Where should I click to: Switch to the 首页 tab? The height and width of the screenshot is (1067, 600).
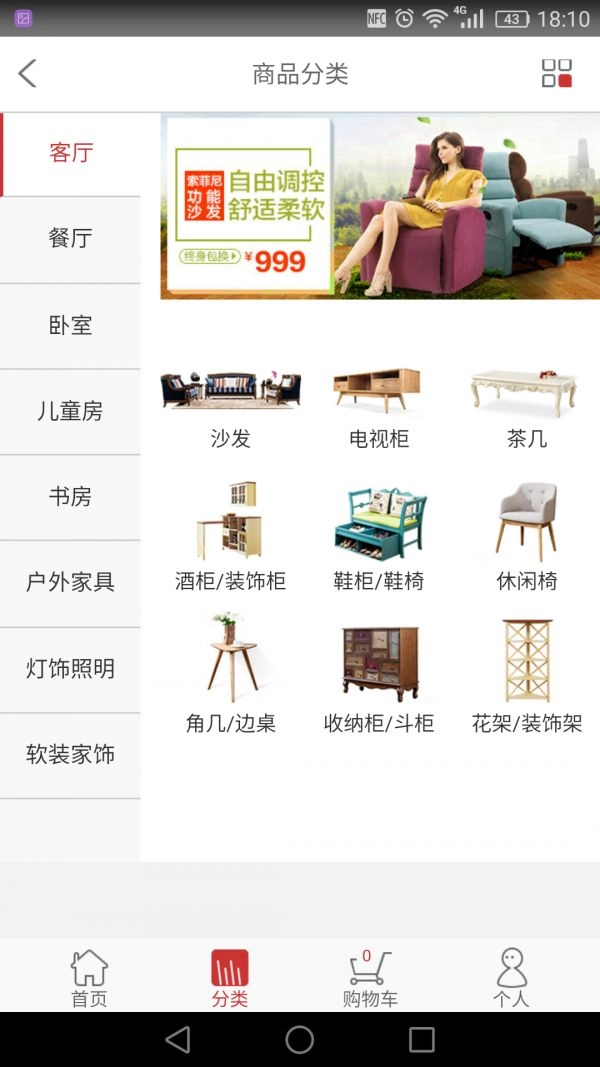pos(89,977)
